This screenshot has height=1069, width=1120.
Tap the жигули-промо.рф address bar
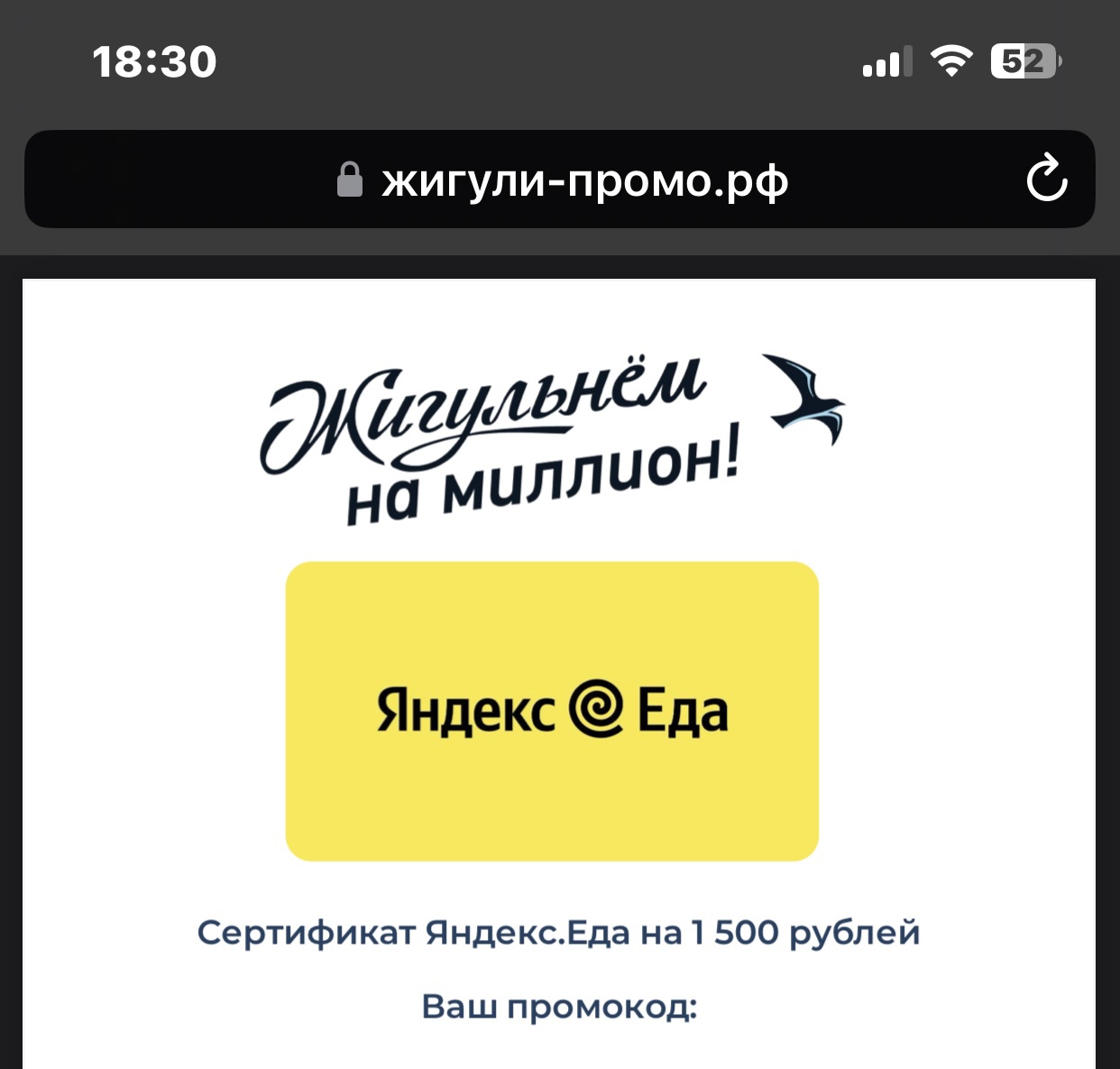pos(561,180)
